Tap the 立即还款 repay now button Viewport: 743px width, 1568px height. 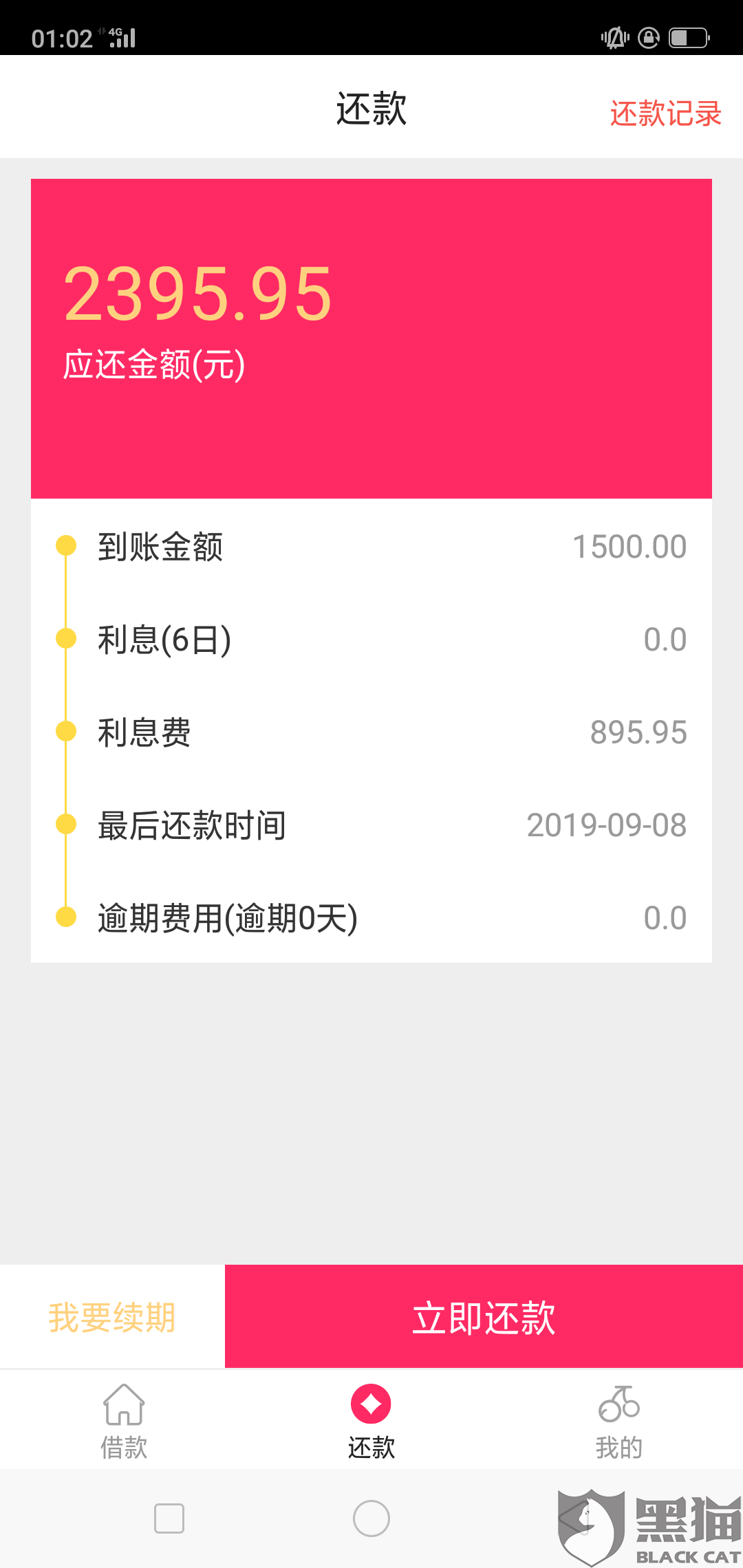point(484,1317)
